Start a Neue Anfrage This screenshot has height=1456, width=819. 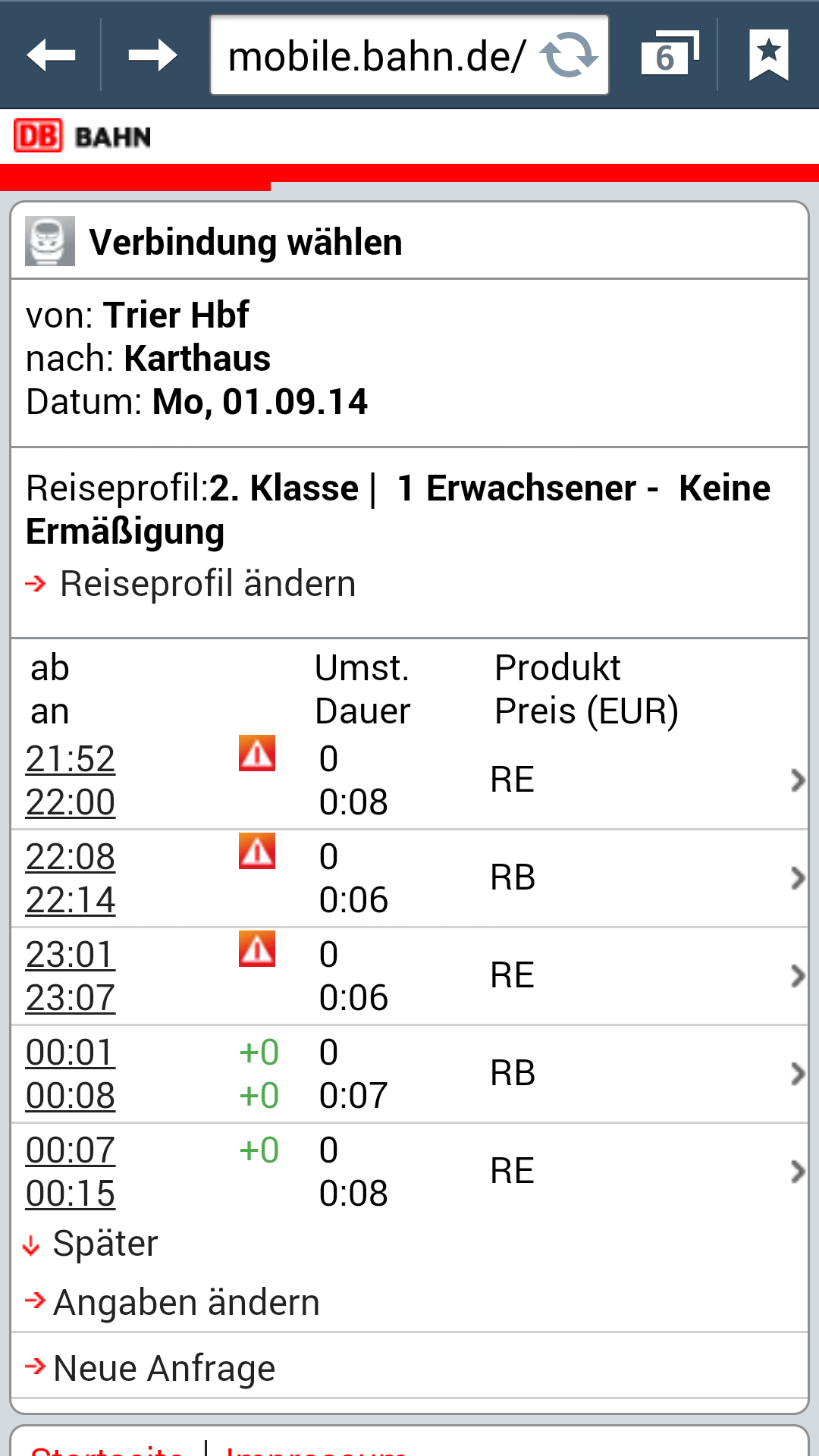164,1369
